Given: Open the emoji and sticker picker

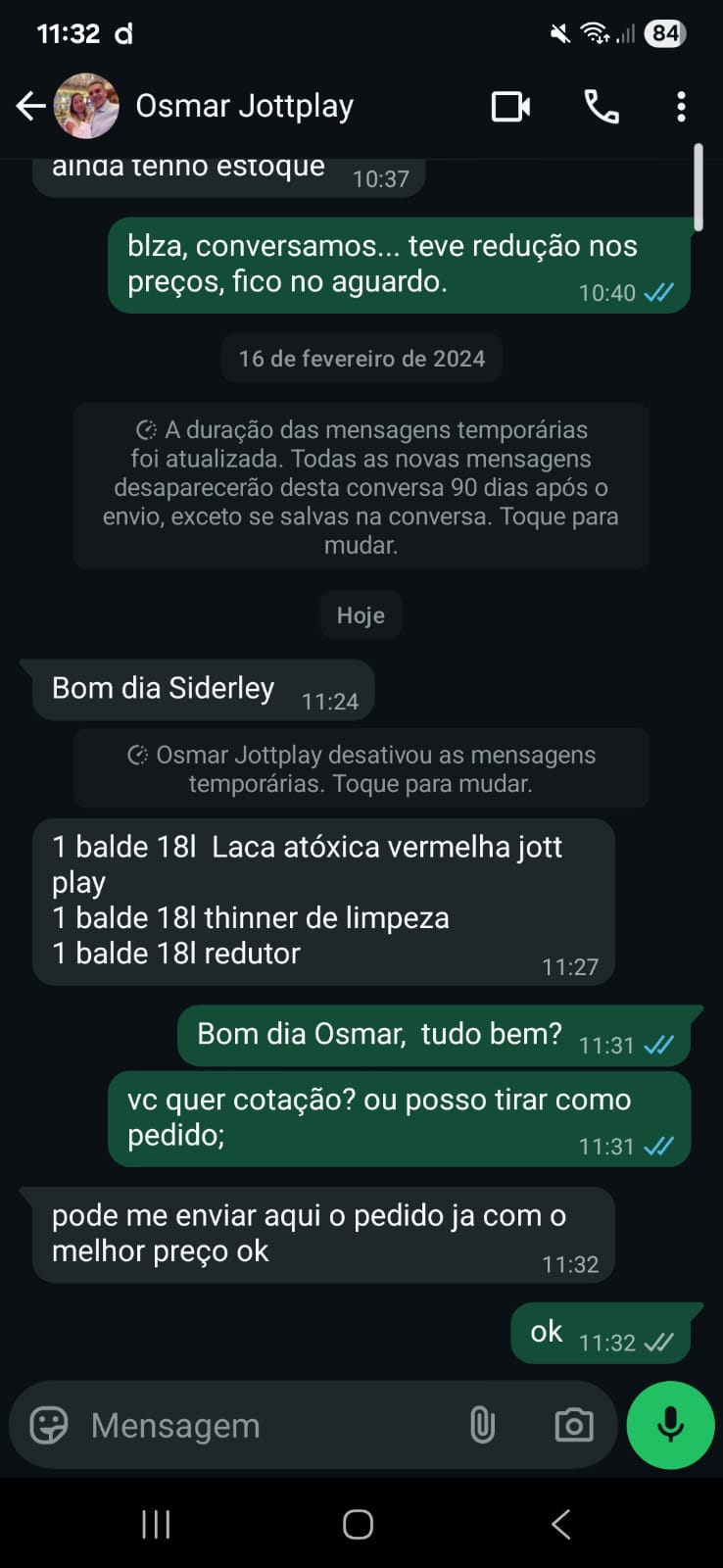Looking at the screenshot, I should pos(49,1425).
